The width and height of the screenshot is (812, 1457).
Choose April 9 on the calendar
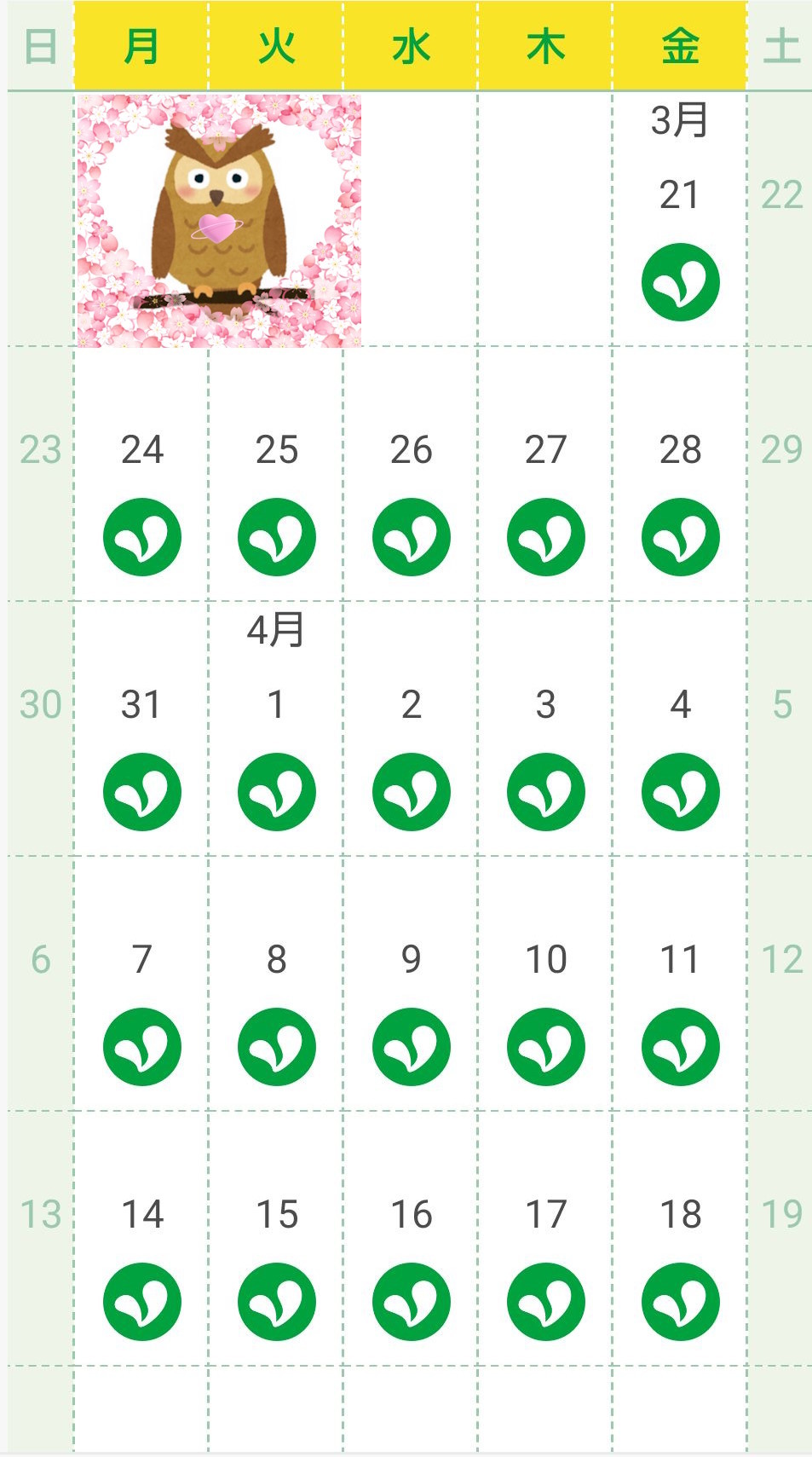412,1047
